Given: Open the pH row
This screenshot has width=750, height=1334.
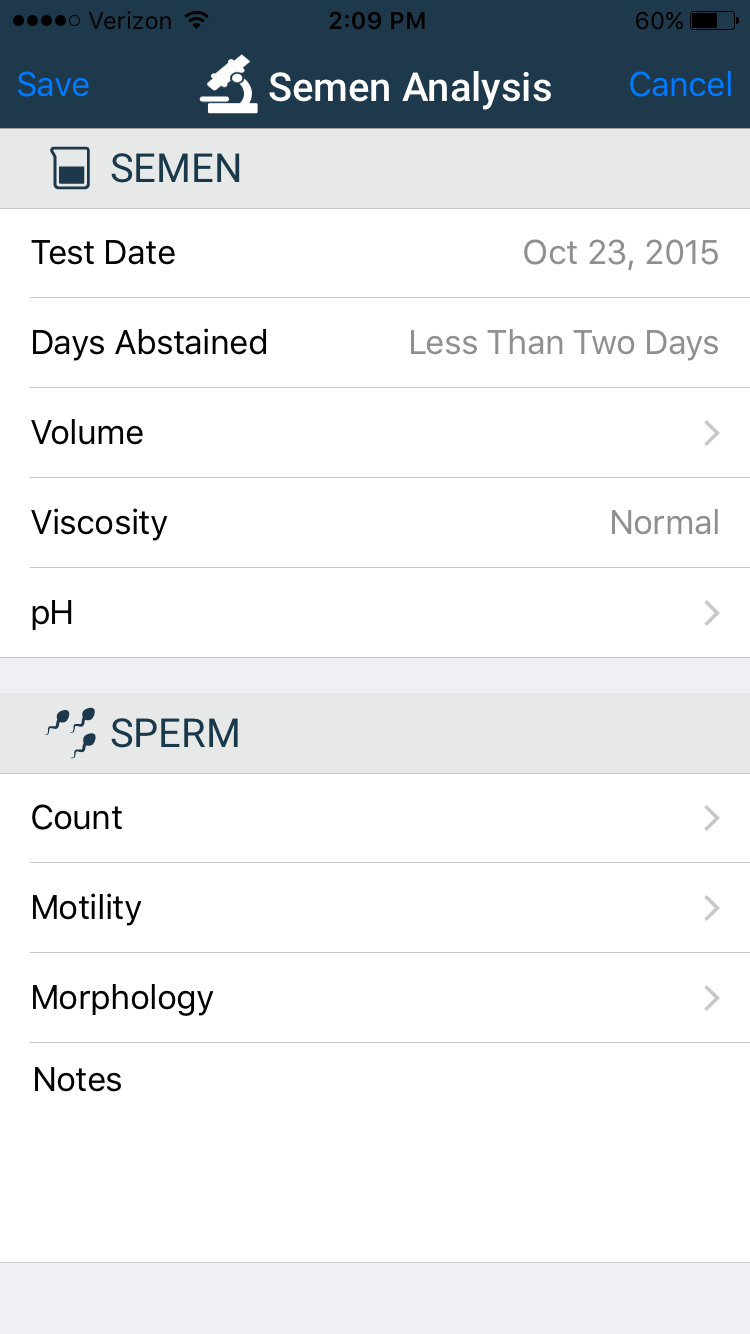Looking at the screenshot, I should (375, 613).
